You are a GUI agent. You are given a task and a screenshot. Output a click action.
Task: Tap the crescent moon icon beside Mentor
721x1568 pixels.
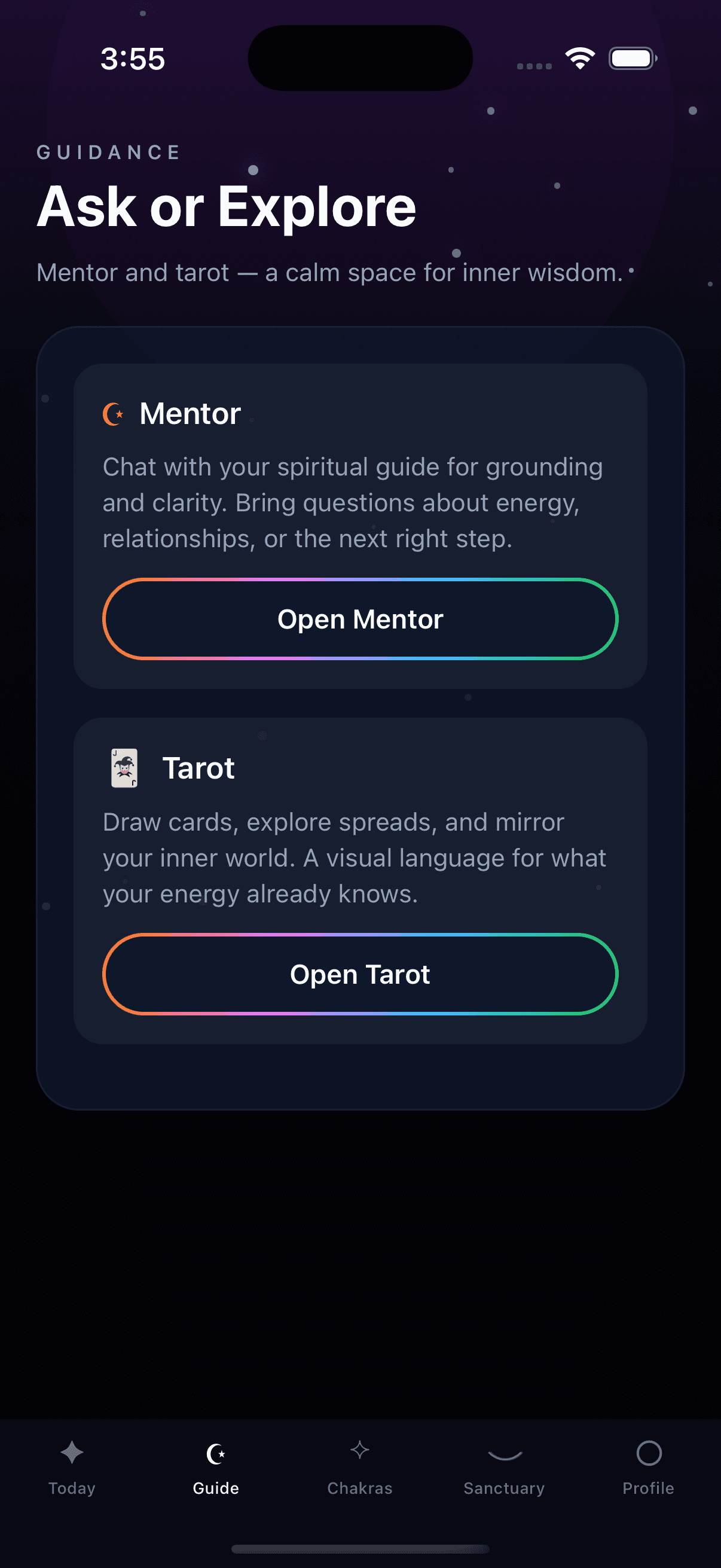(113, 413)
